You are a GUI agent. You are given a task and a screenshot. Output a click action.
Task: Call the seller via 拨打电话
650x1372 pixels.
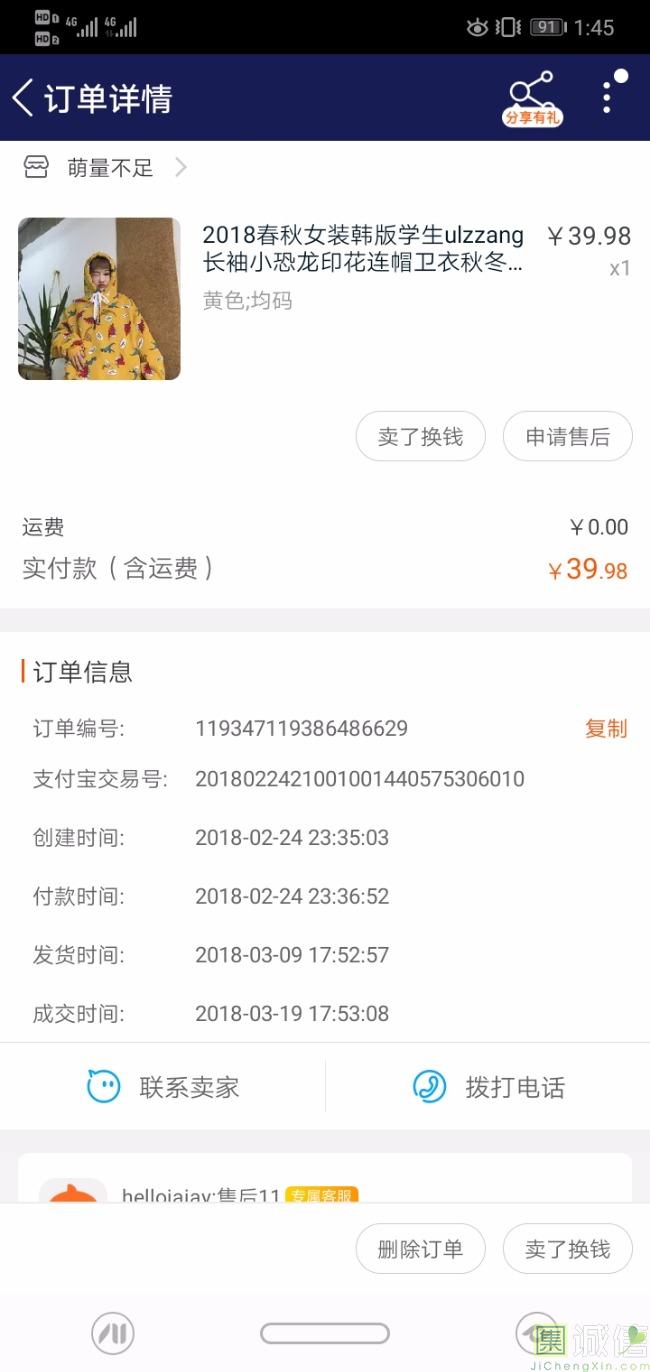(488, 1087)
